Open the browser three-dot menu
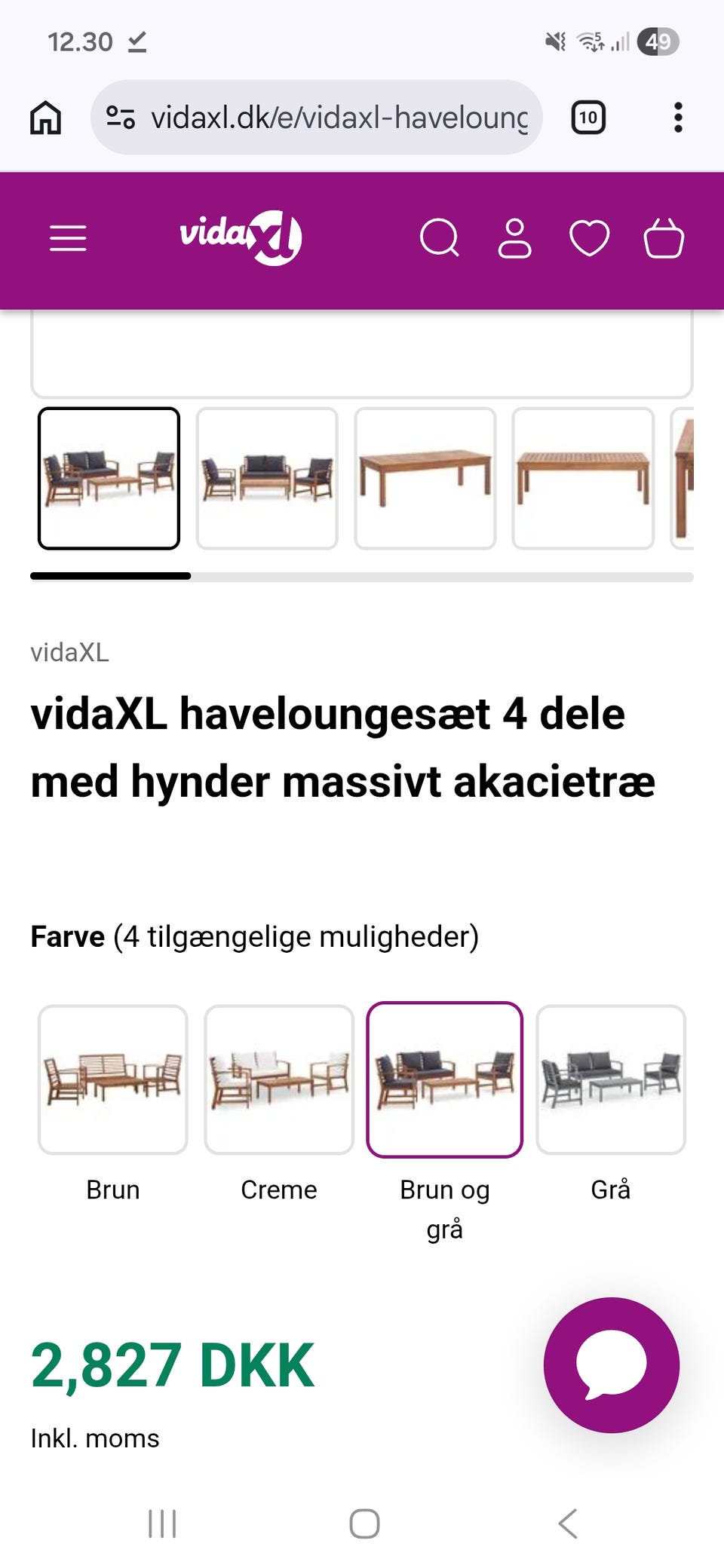This screenshot has width=724, height=1568. (x=677, y=117)
